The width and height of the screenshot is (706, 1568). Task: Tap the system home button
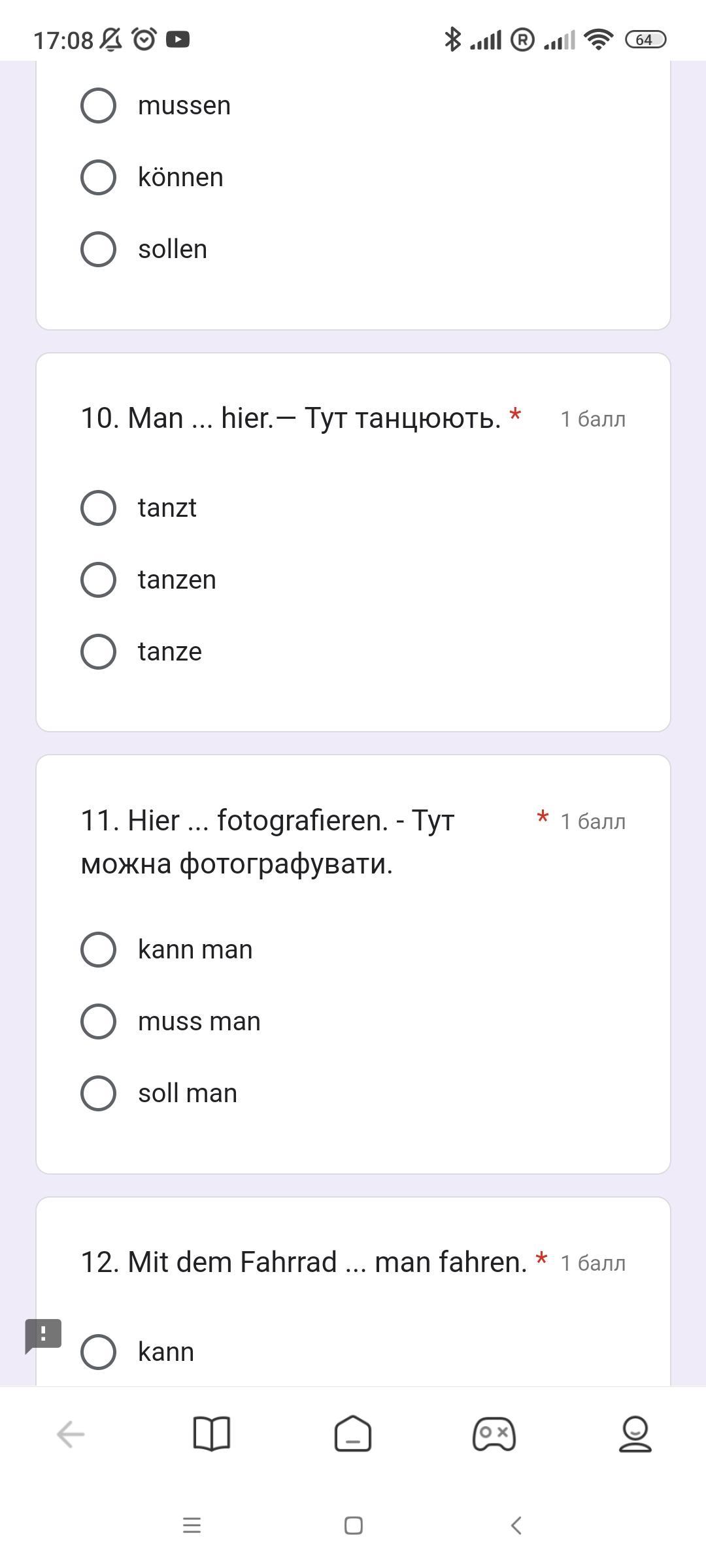(354, 1526)
